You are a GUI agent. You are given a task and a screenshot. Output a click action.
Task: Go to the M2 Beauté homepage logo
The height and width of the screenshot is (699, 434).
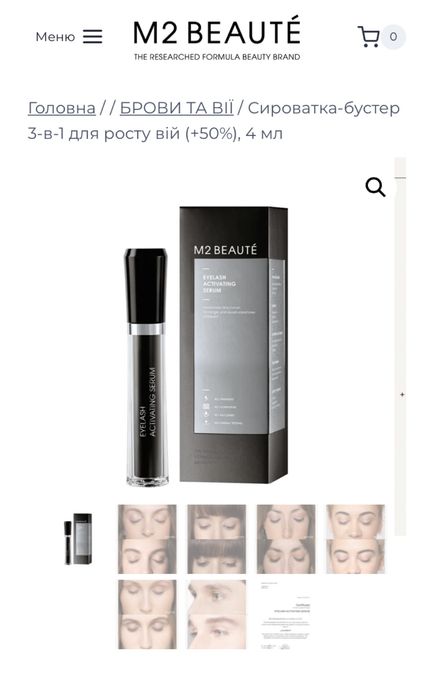click(217, 38)
